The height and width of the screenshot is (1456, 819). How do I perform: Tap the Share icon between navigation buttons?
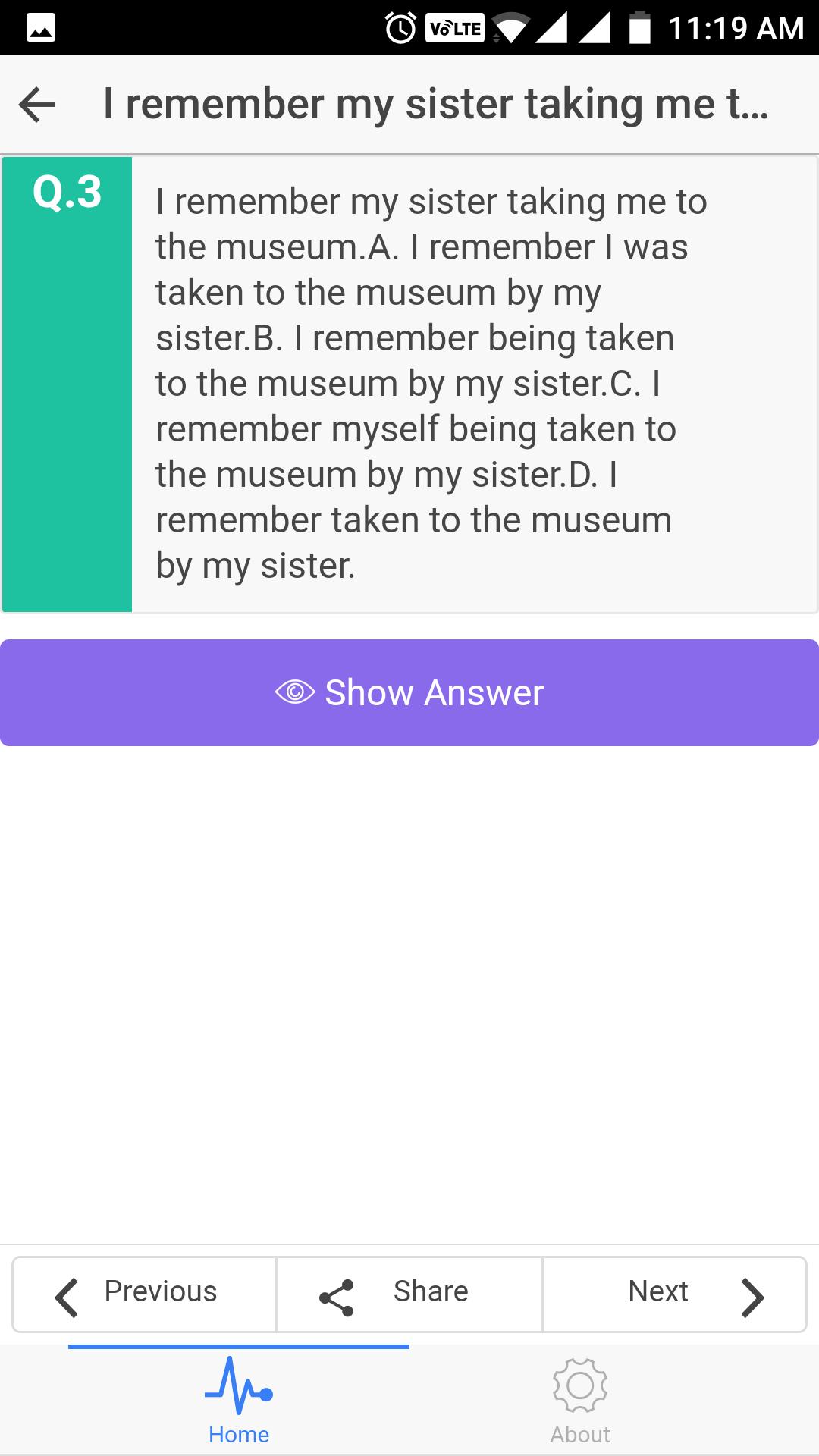coord(339,1291)
